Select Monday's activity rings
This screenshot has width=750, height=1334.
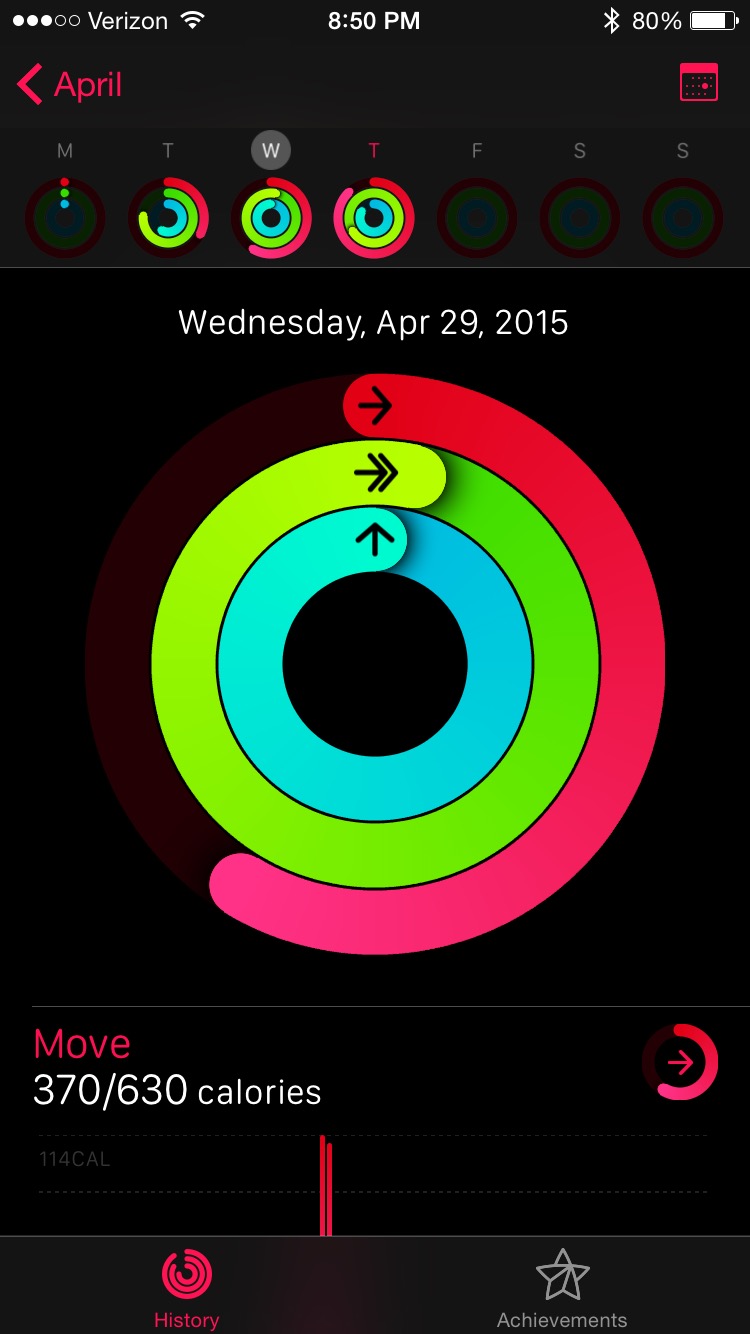[65, 217]
